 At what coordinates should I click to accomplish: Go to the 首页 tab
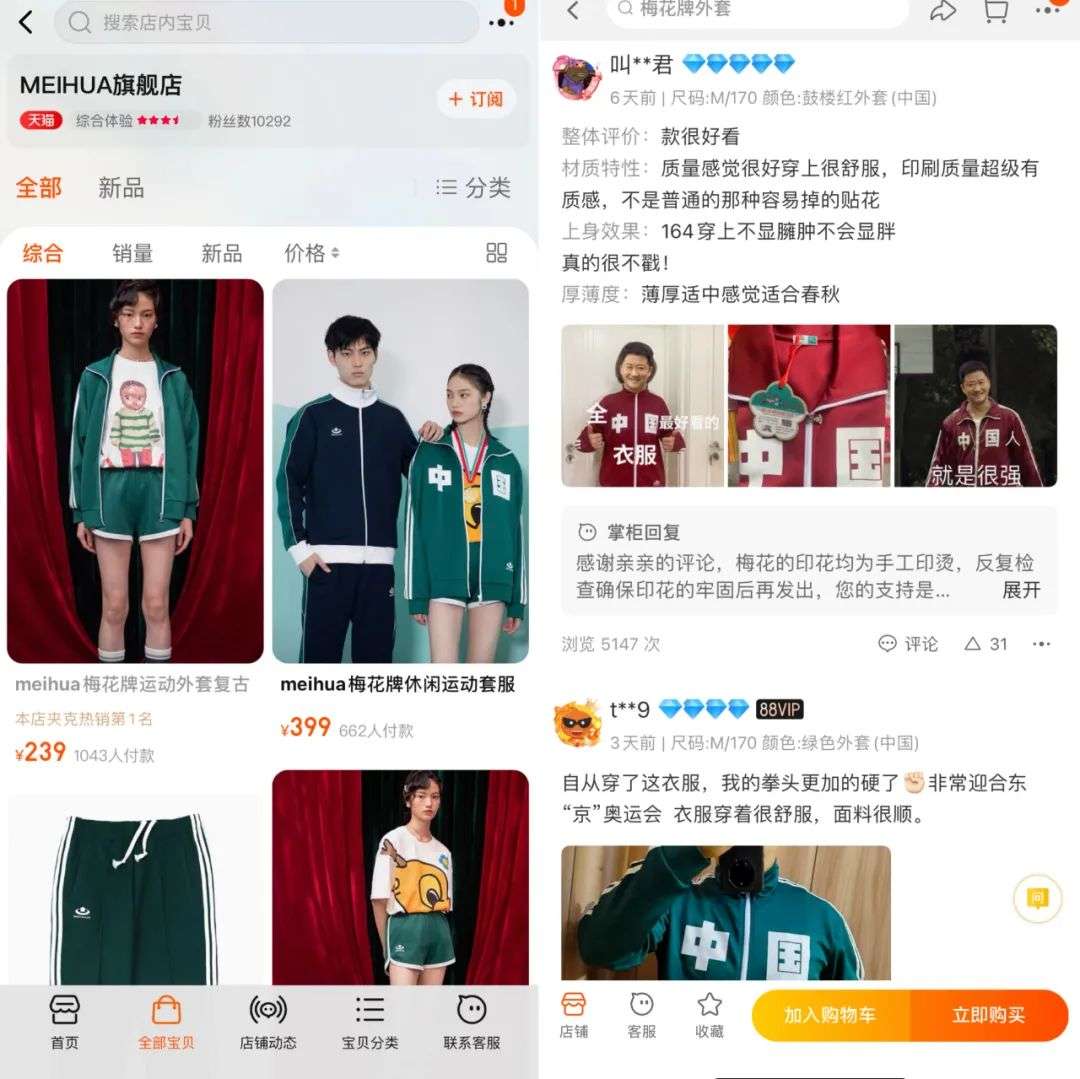[x=65, y=1022]
